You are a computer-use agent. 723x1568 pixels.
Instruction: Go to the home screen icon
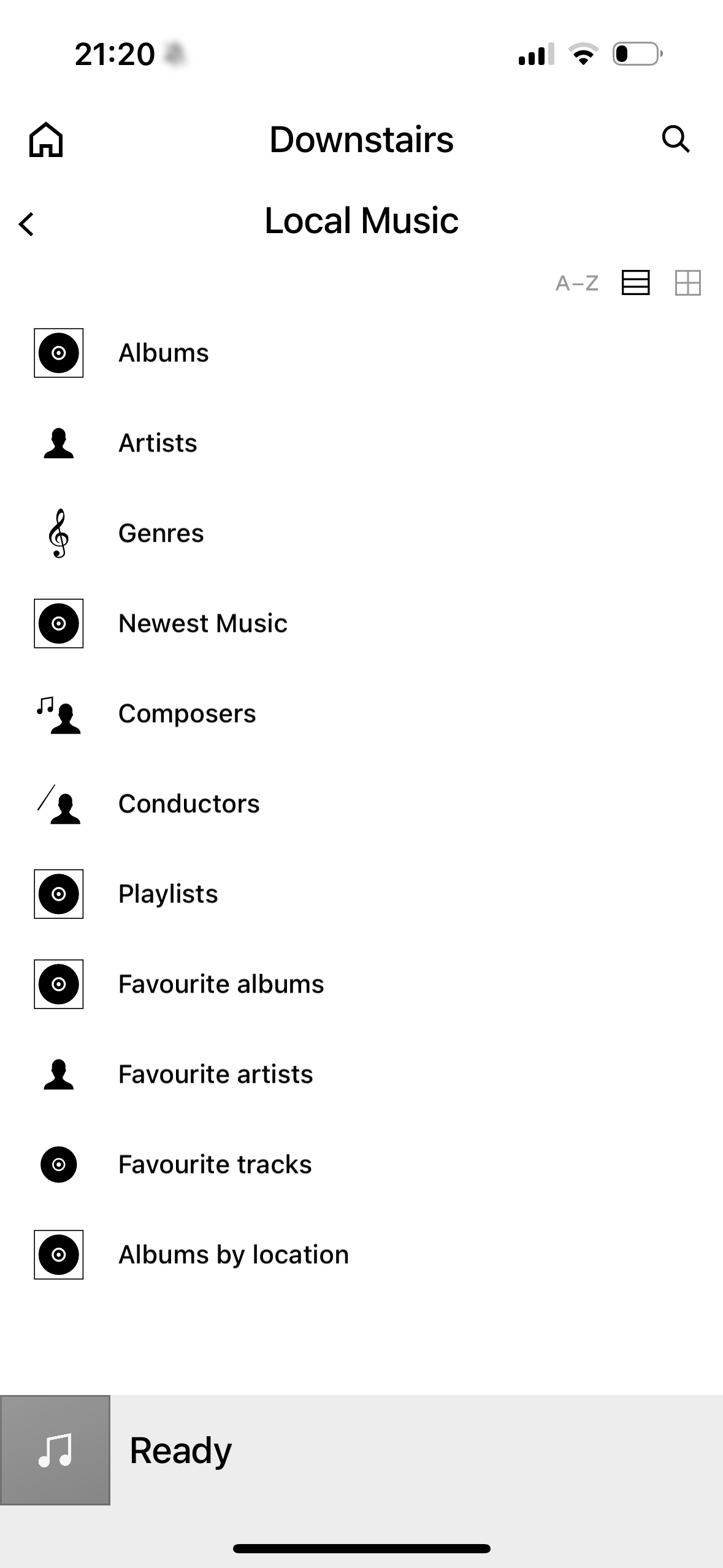click(x=46, y=140)
